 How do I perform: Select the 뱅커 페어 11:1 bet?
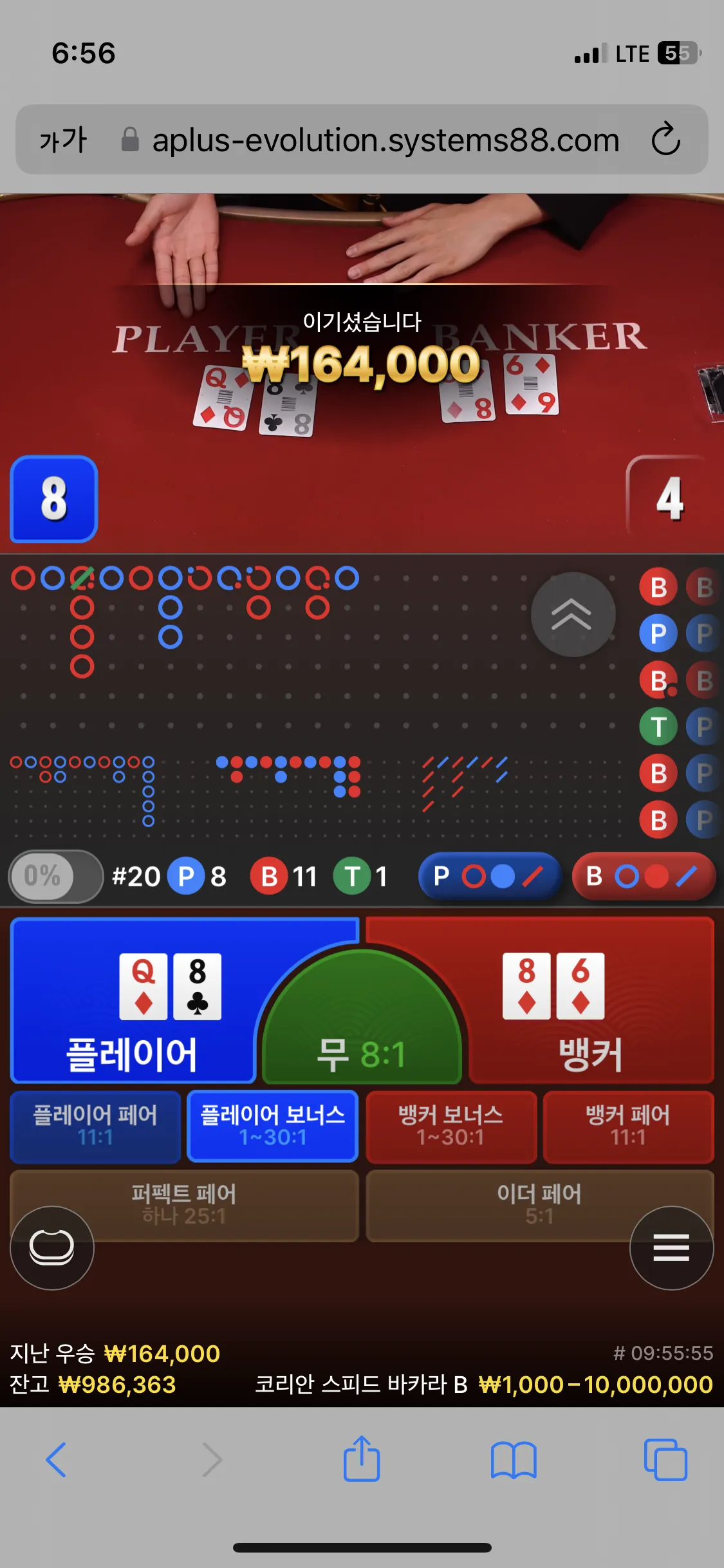(x=628, y=1126)
